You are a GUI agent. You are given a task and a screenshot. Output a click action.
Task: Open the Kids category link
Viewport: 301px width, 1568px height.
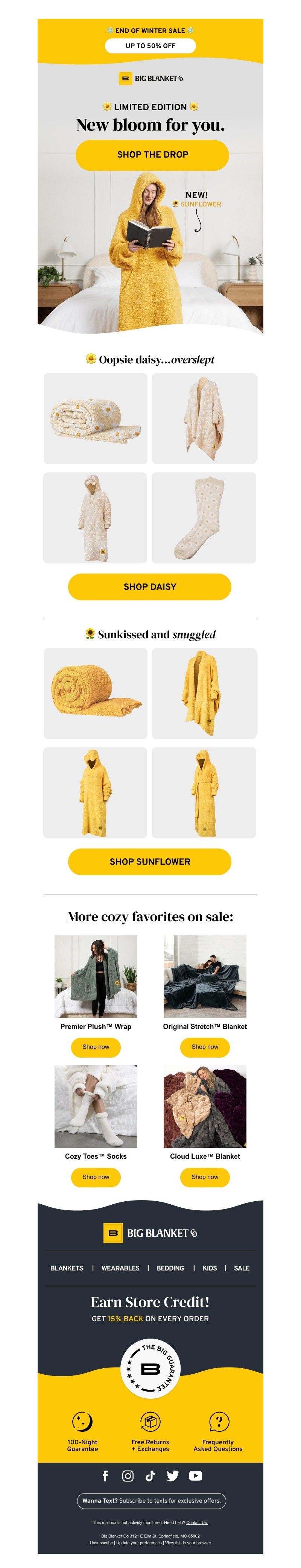point(210,1268)
